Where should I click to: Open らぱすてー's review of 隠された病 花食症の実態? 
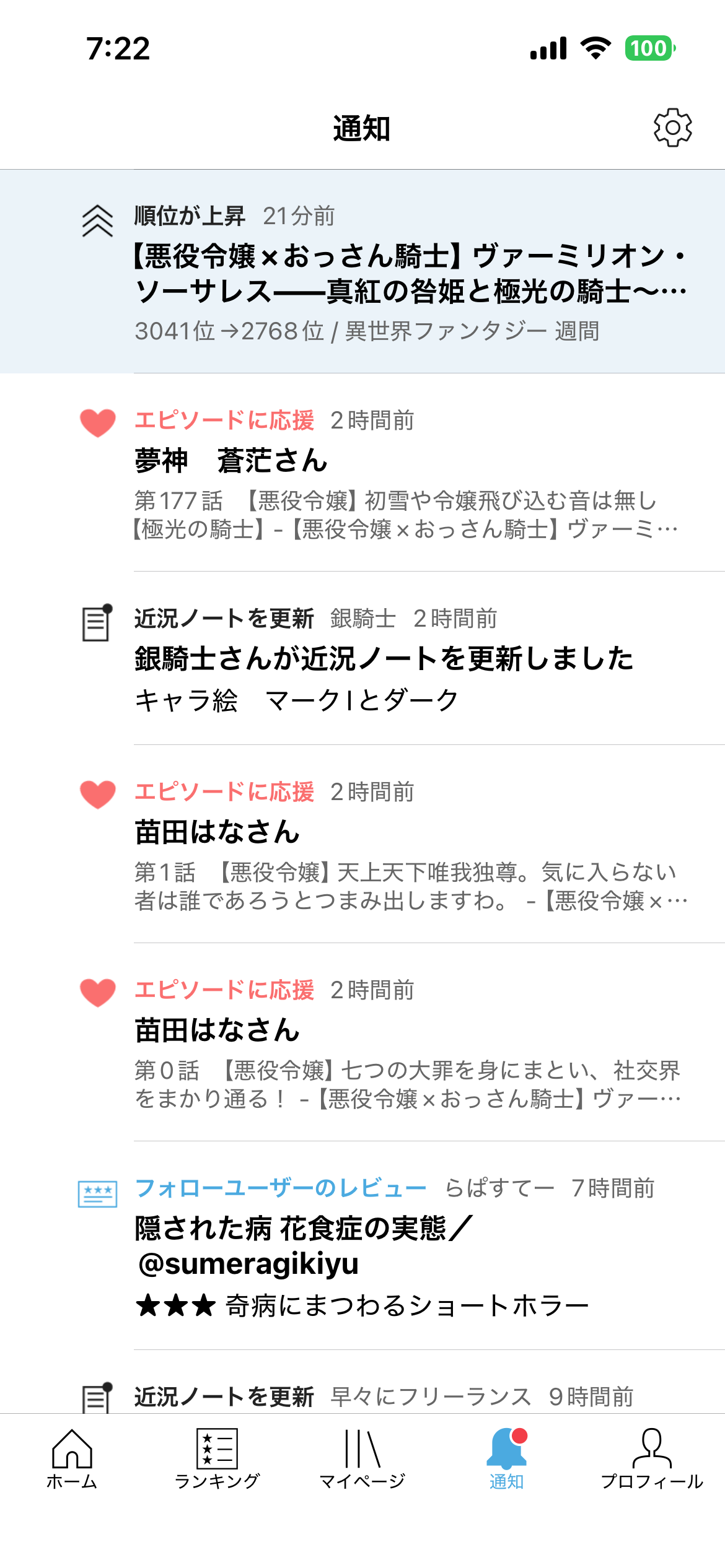pyautogui.click(x=397, y=1245)
